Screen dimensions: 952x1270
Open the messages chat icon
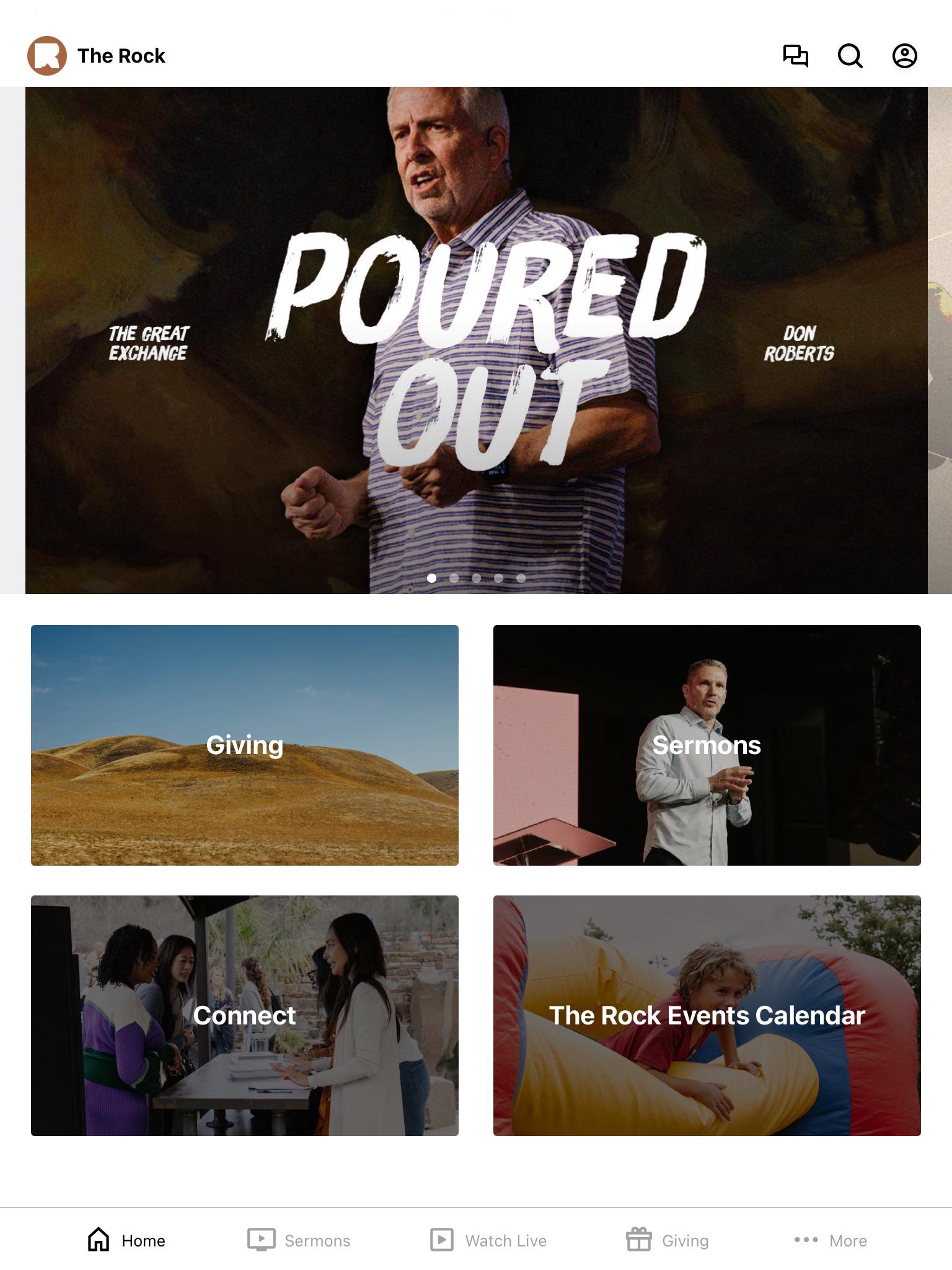coord(795,56)
